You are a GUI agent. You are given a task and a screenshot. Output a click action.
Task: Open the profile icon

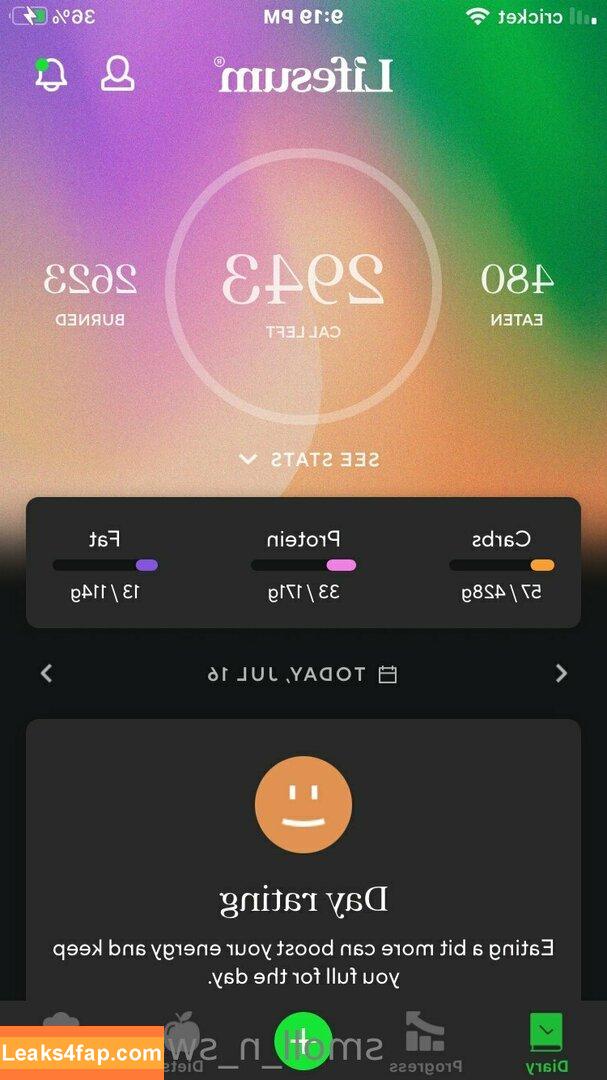pos(118,74)
